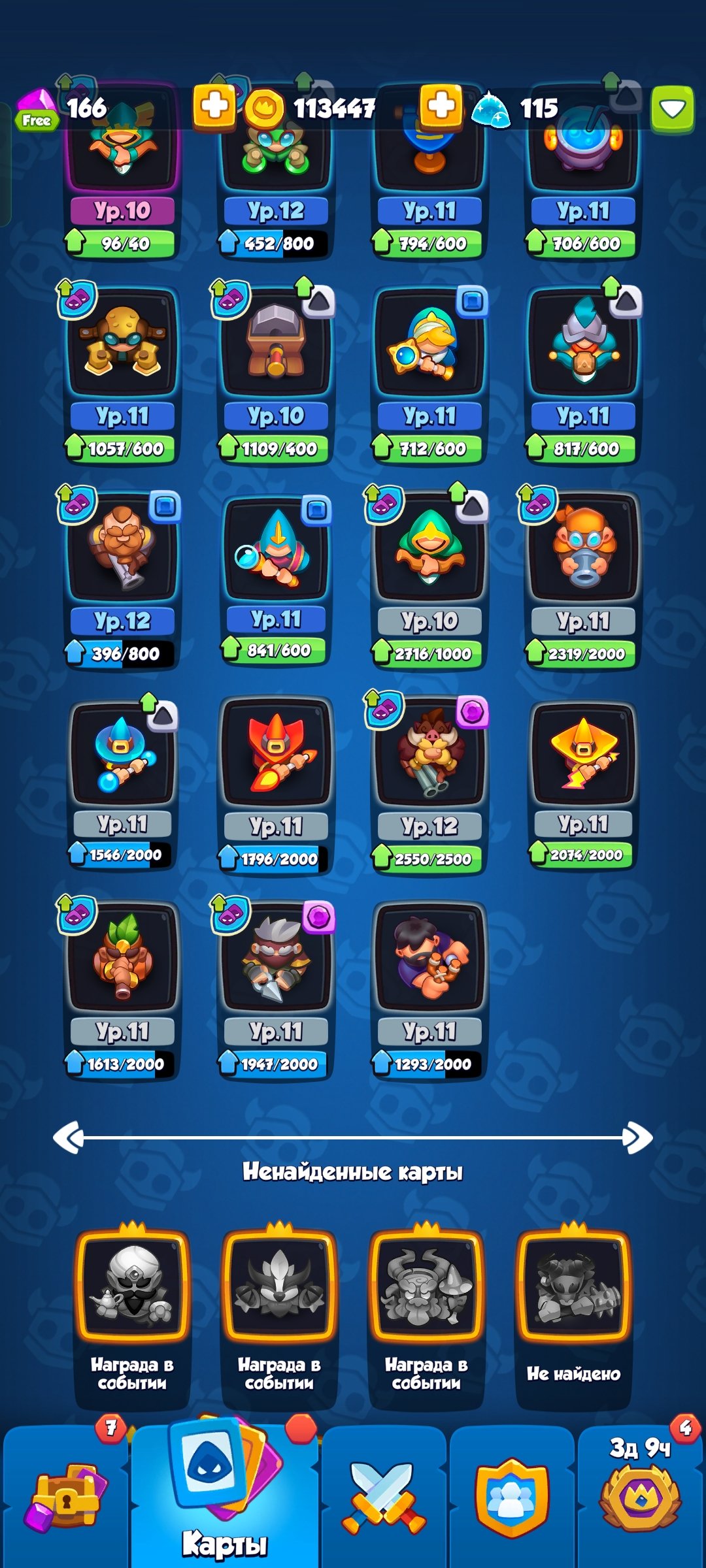Open the season pass tab with timer 3д 9ч

[x=640, y=1496]
